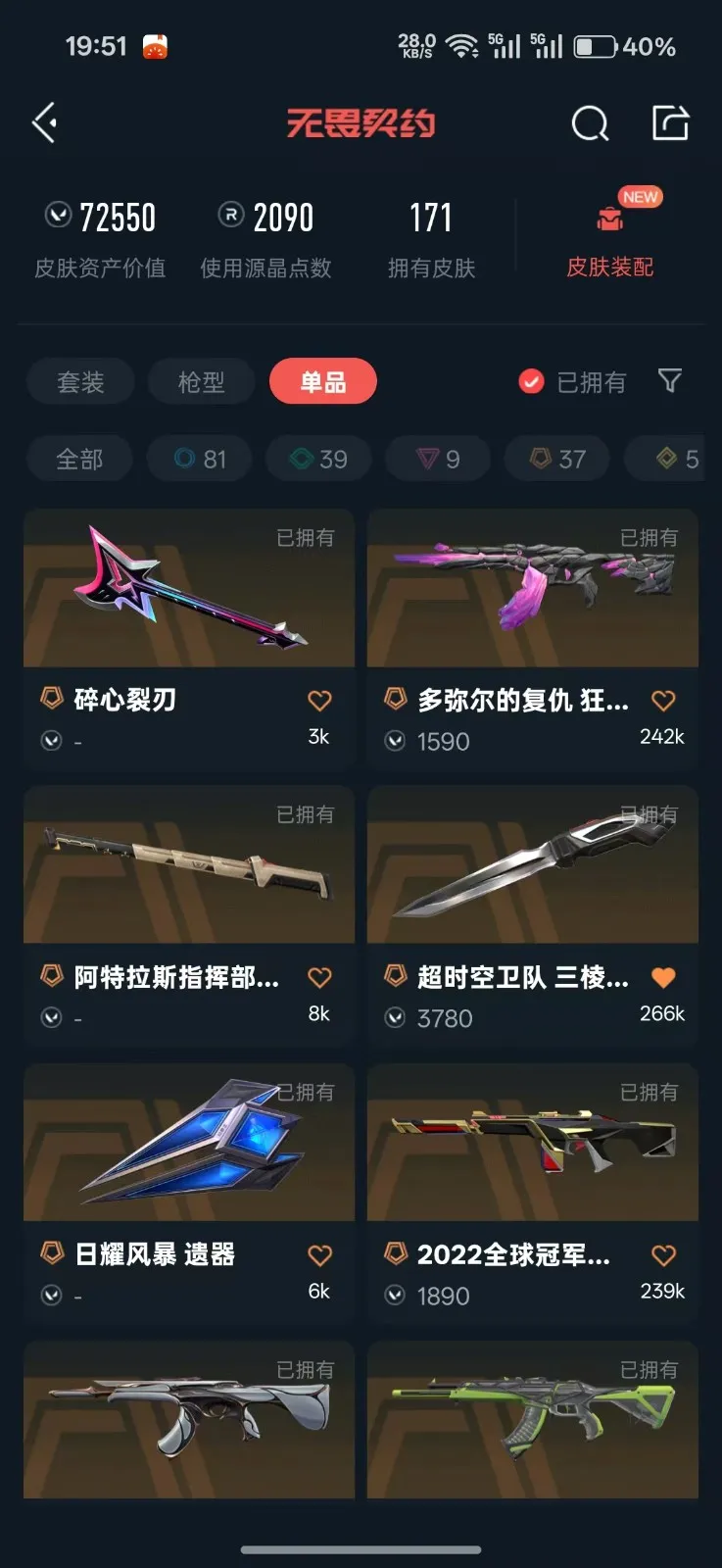Filter by the tier chip showing 37
The width and height of the screenshot is (722, 1568).
(557, 459)
